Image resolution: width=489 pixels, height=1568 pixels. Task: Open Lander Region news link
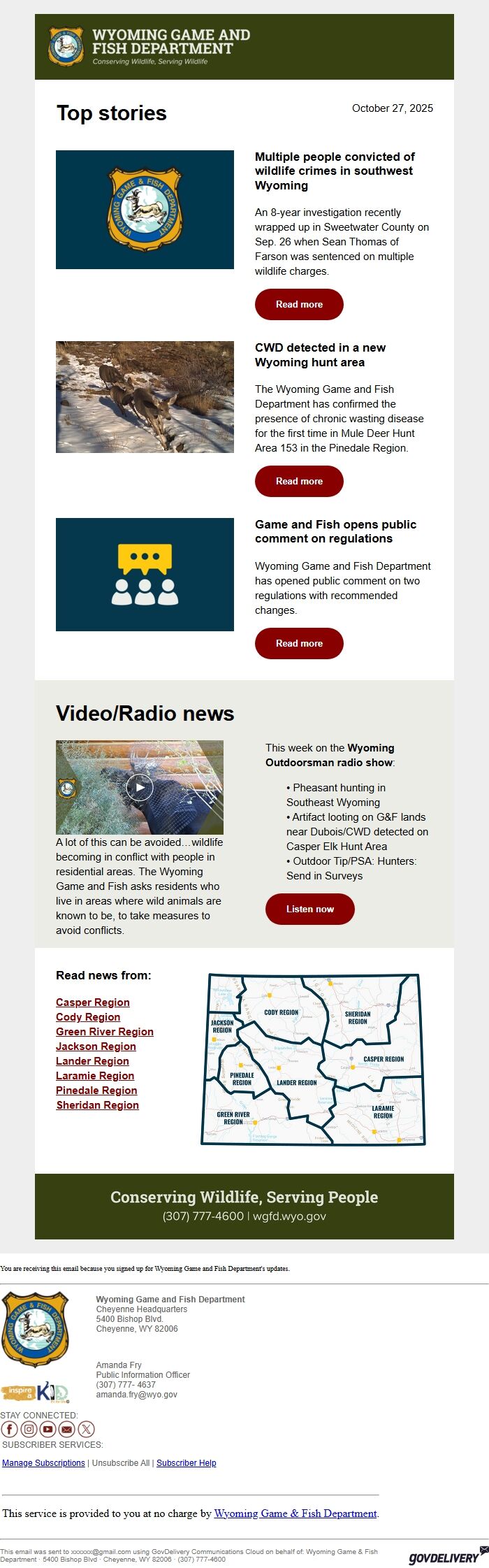[x=92, y=1061]
